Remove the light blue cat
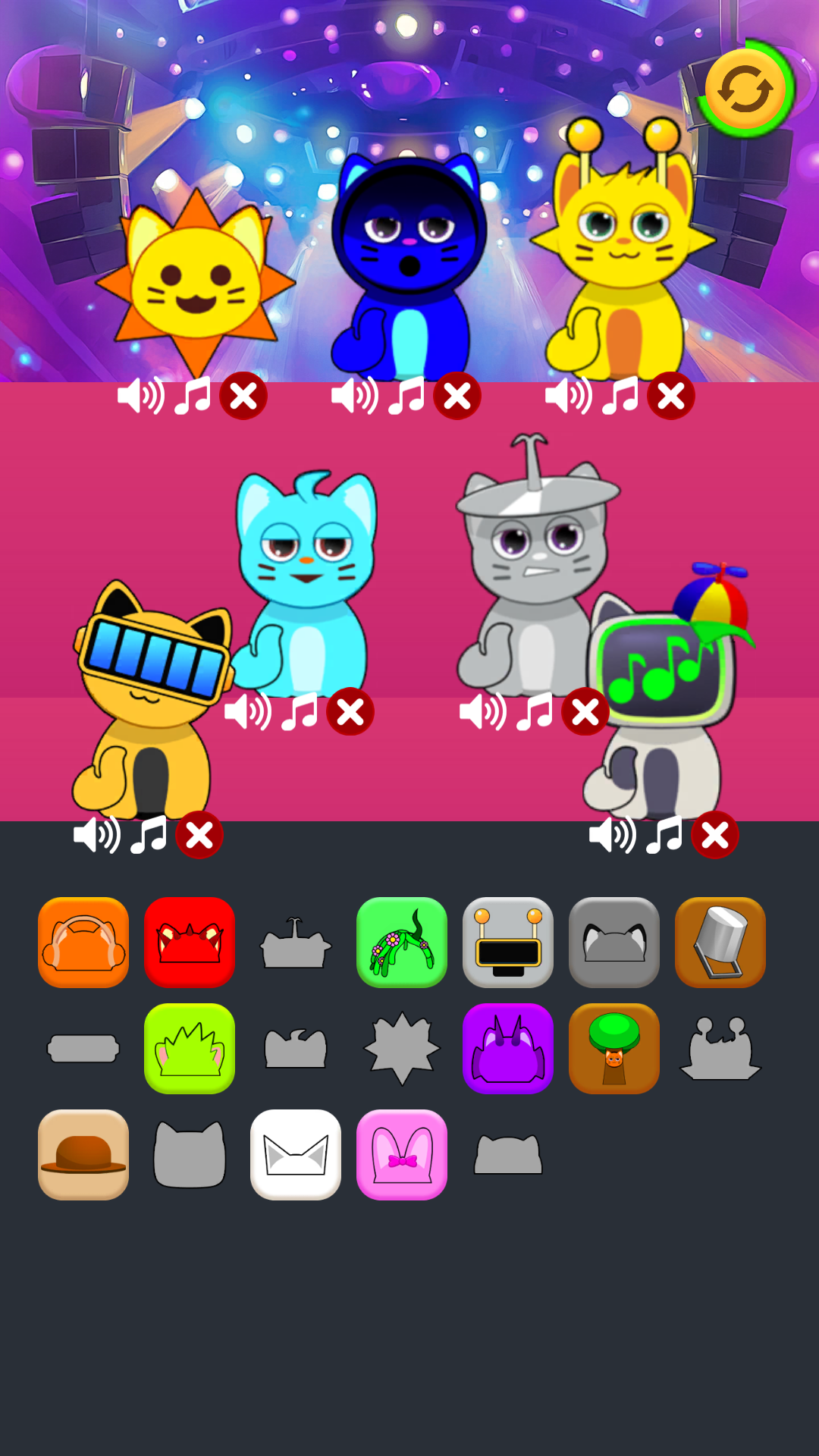This screenshot has width=819, height=1456. [x=350, y=712]
